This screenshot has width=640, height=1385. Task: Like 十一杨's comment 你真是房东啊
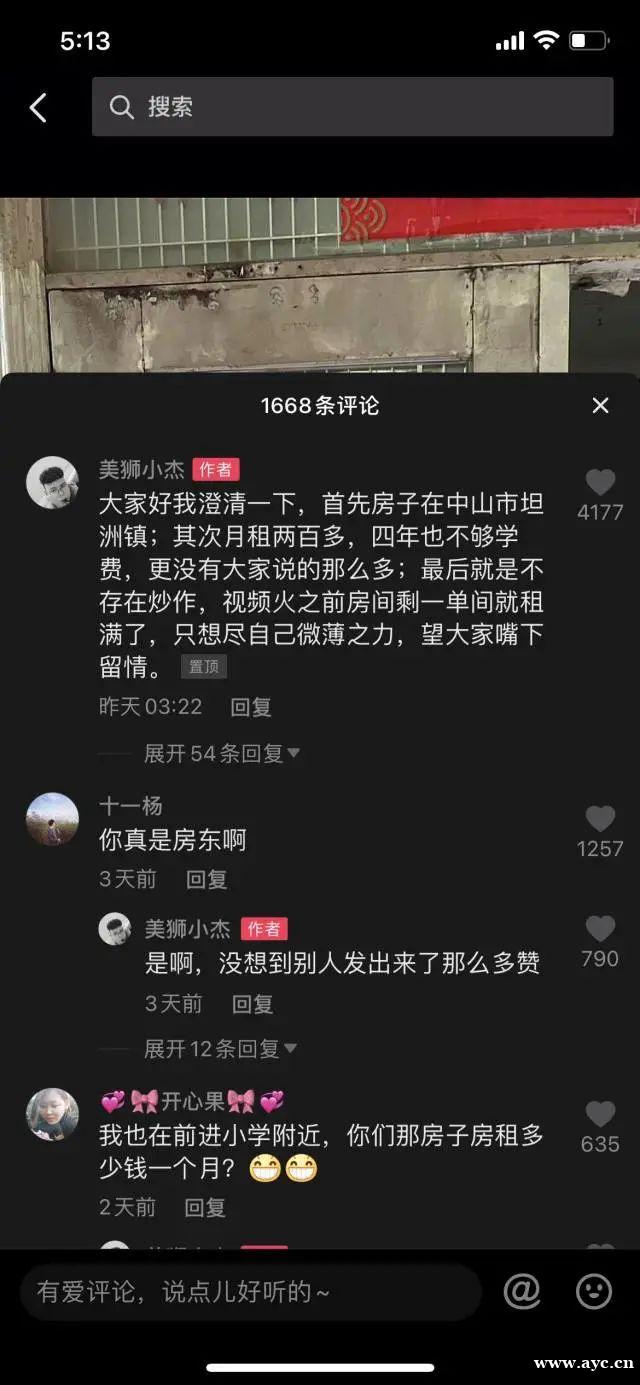point(600,820)
